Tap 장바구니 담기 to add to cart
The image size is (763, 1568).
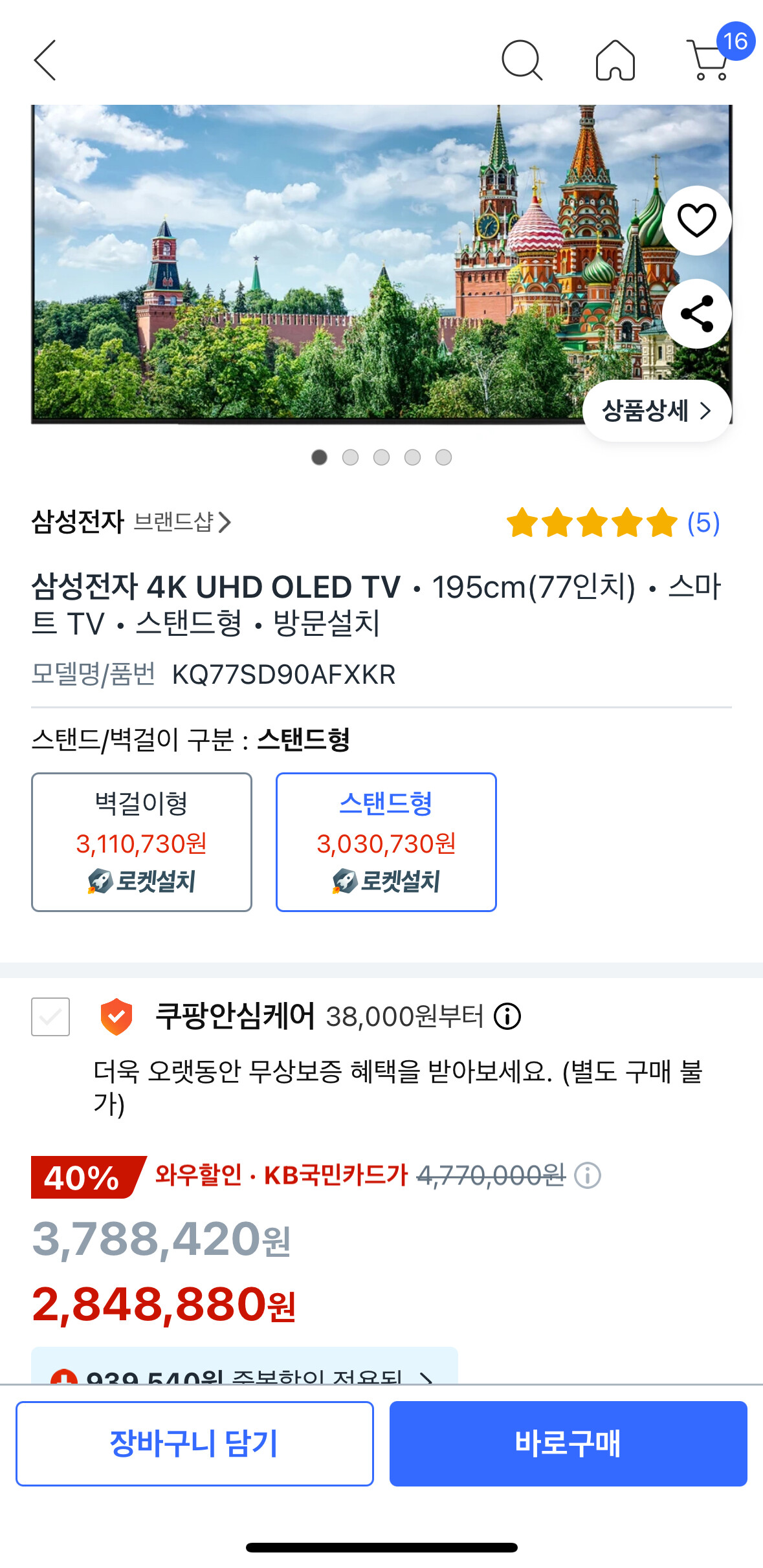195,1444
